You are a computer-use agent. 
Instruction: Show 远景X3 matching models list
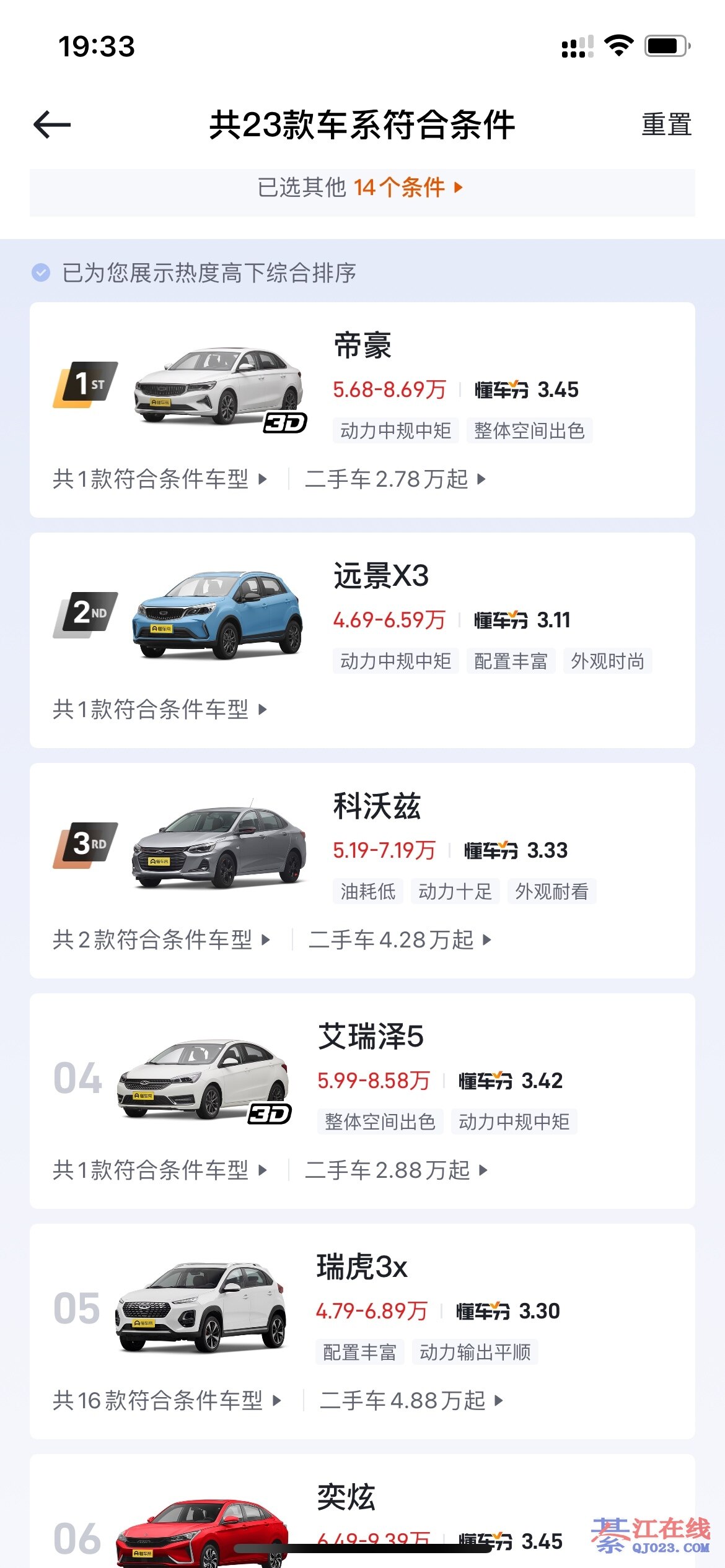click(159, 710)
